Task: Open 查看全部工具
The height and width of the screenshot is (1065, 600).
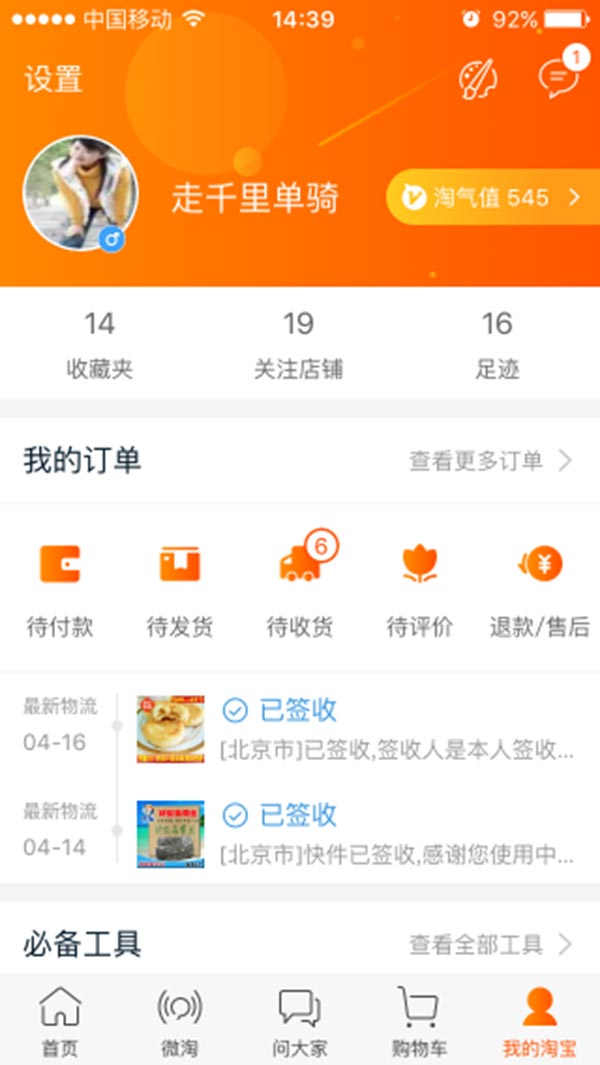Action: [489, 944]
